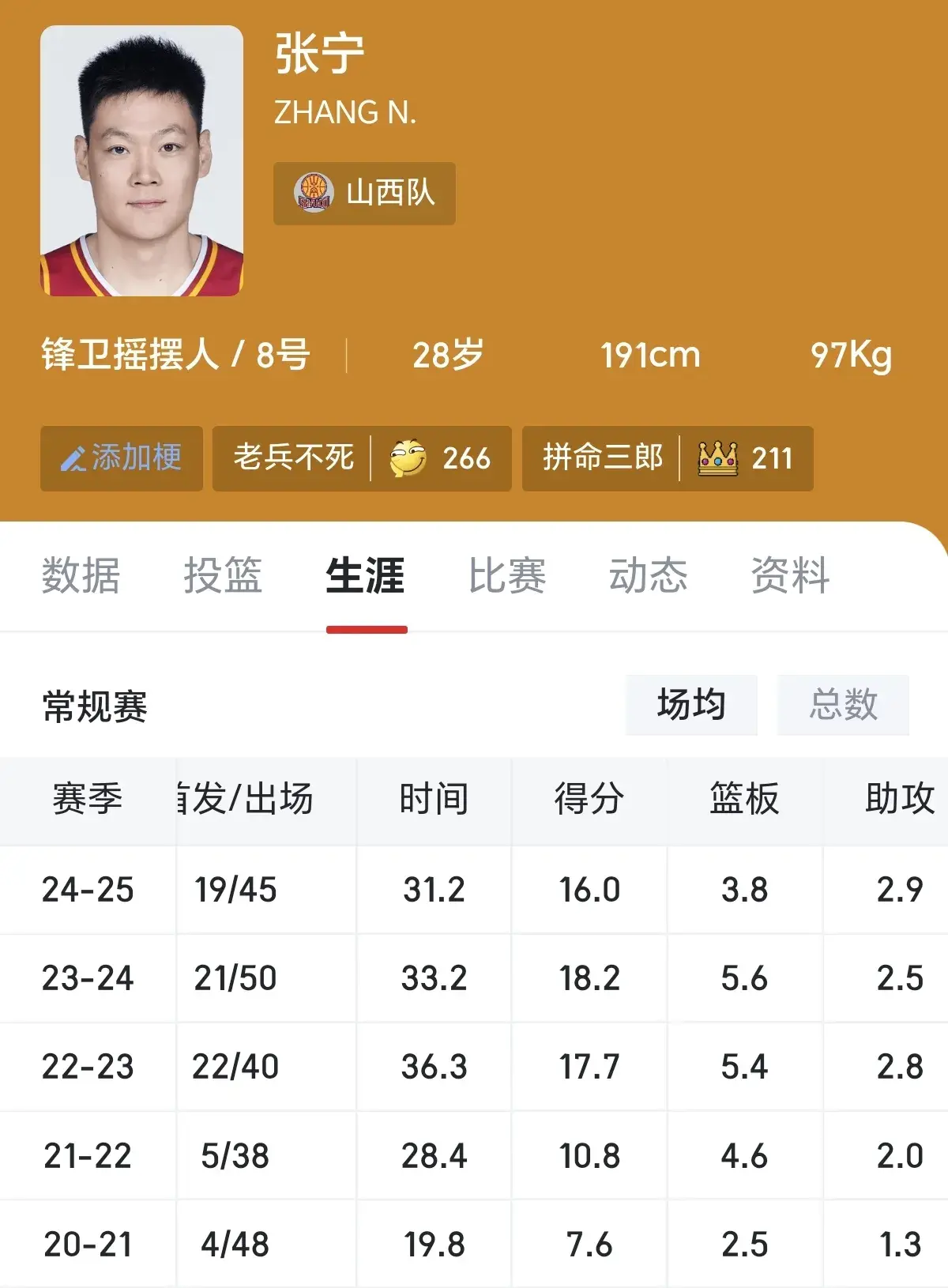Viewport: 948px width, 1288px height.
Task: Tap the 拼命三郎 tag chip
Action: point(667,458)
